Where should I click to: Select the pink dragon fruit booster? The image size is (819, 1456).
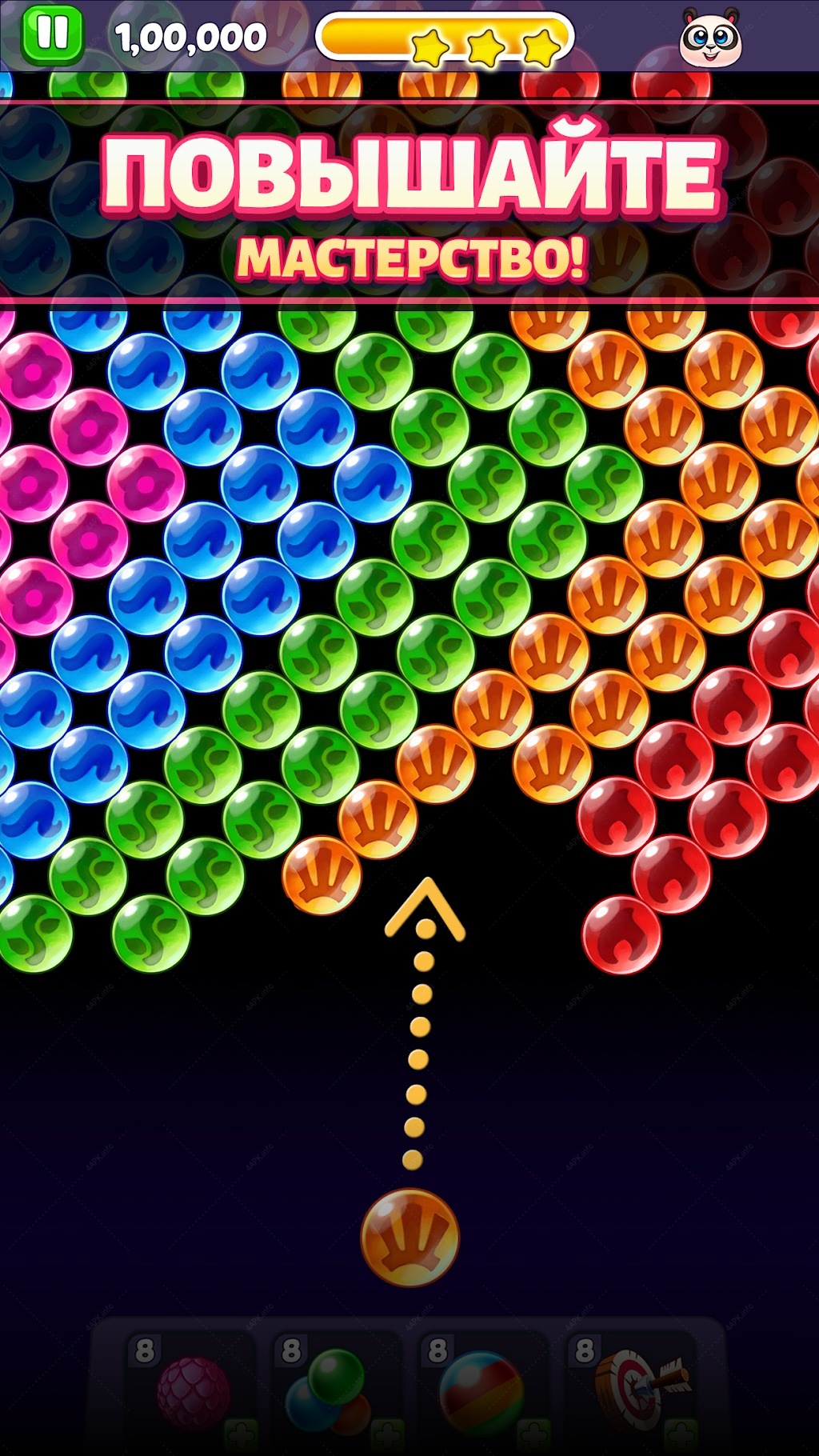point(193,1390)
